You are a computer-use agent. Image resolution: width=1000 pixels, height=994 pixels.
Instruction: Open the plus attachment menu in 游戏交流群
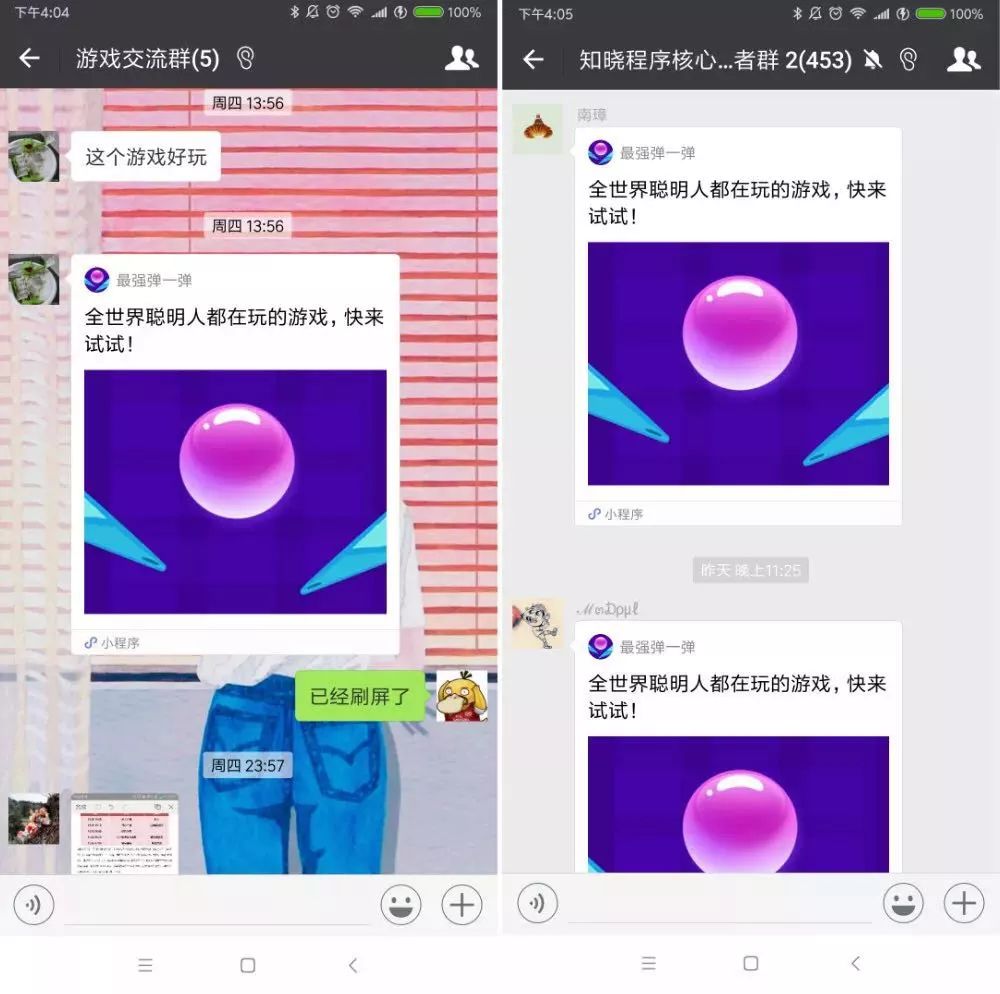pyautogui.click(x=462, y=905)
